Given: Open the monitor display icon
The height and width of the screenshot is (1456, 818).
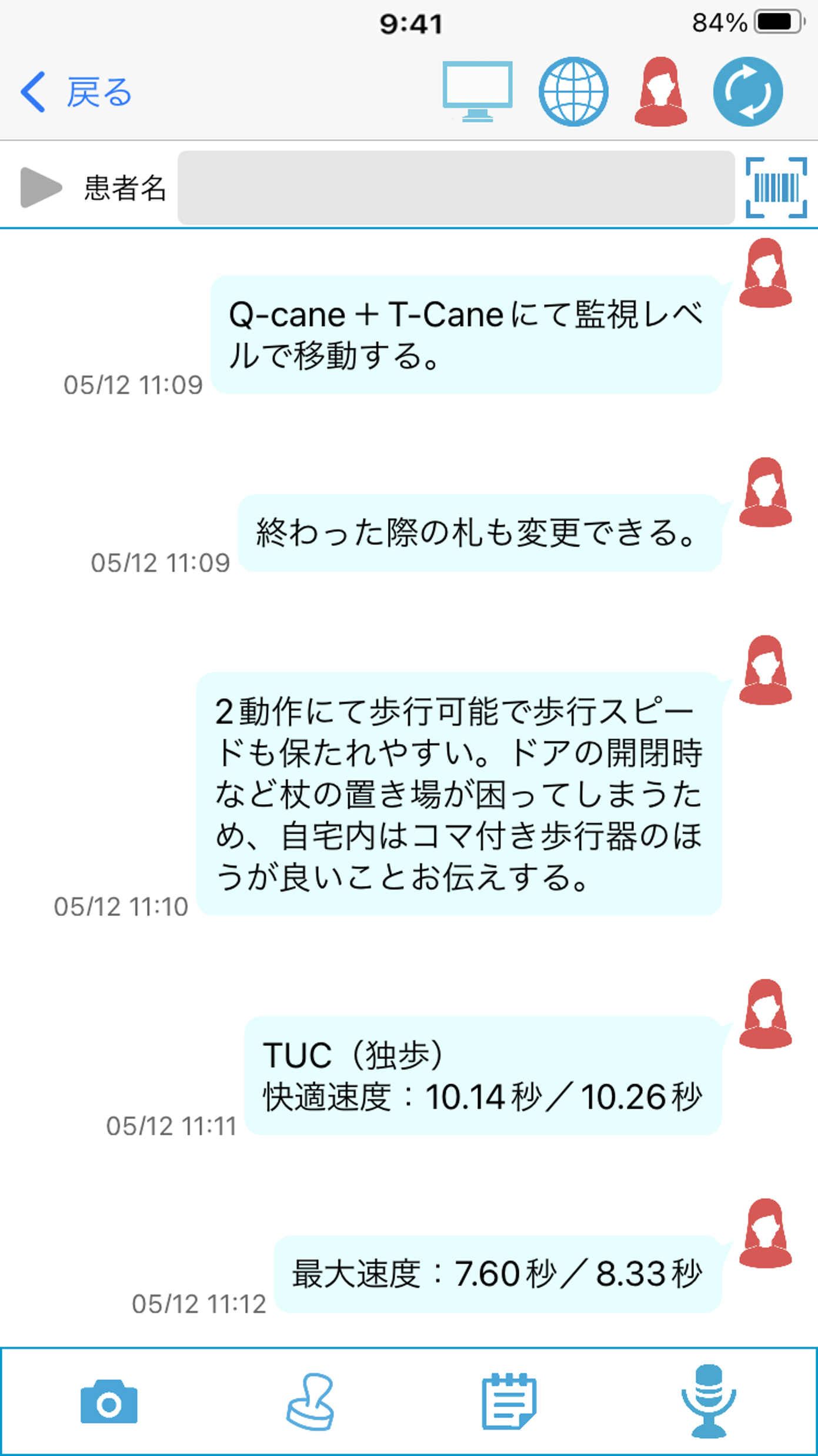Looking at the screenshot, I should pos(477,91).
